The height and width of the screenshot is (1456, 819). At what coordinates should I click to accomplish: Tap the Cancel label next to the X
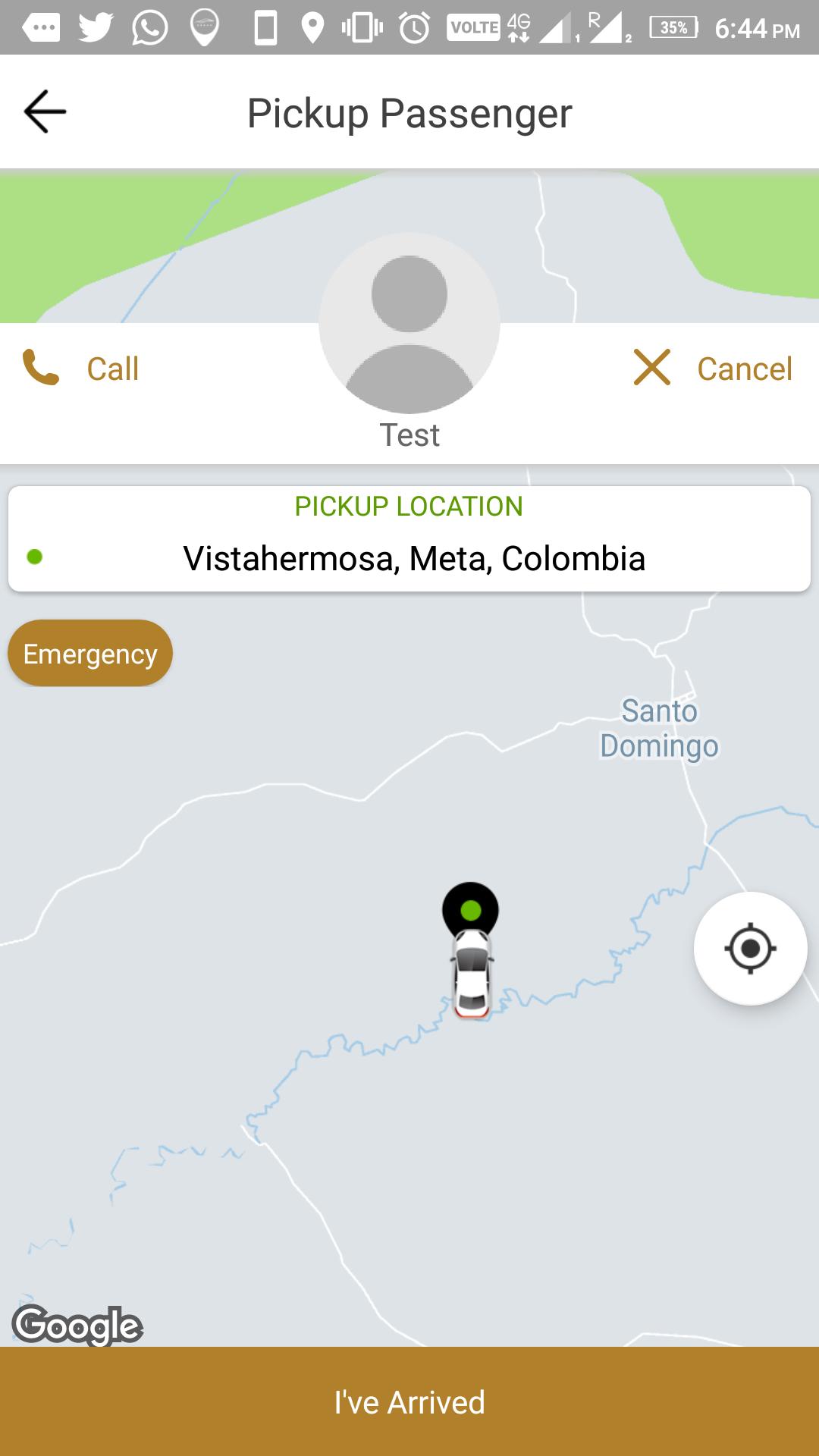[745, 369]
